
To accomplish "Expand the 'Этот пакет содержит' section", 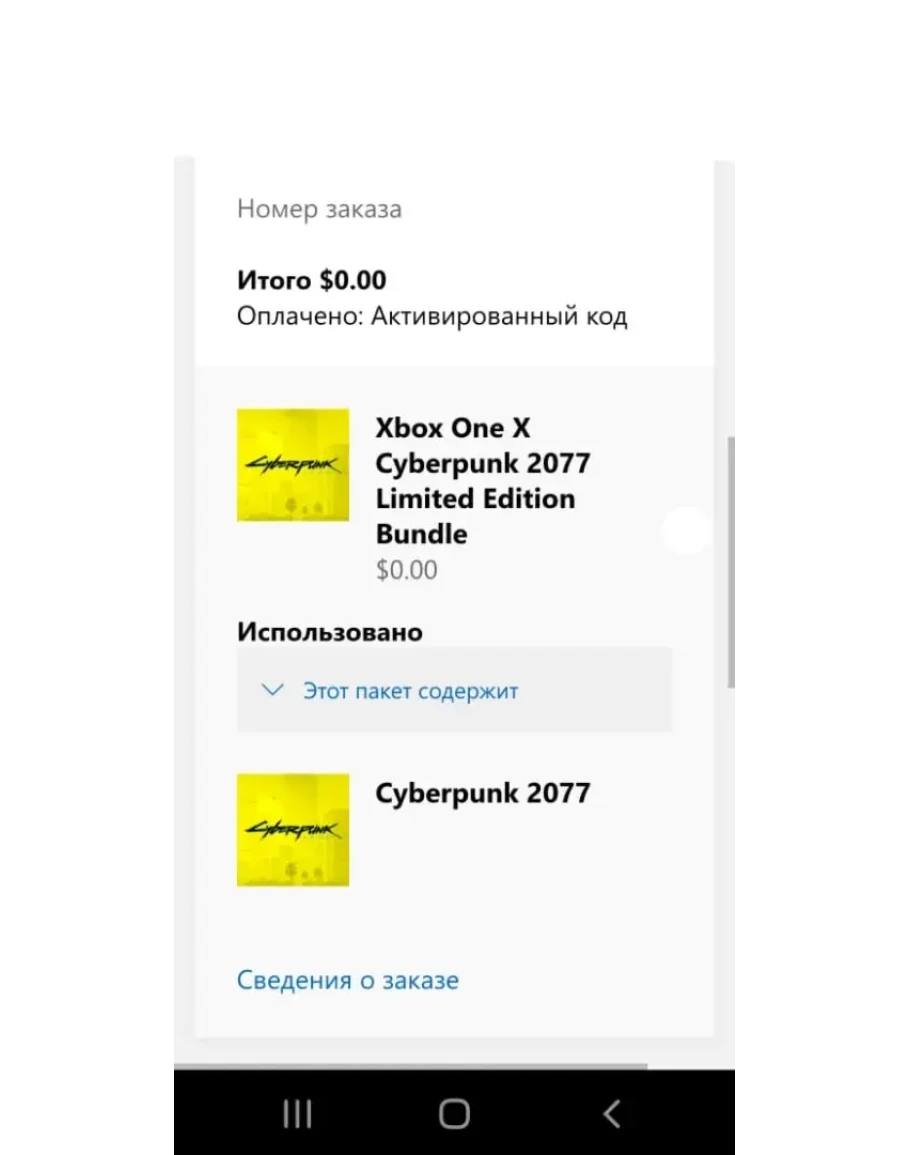I will point(410,691).
